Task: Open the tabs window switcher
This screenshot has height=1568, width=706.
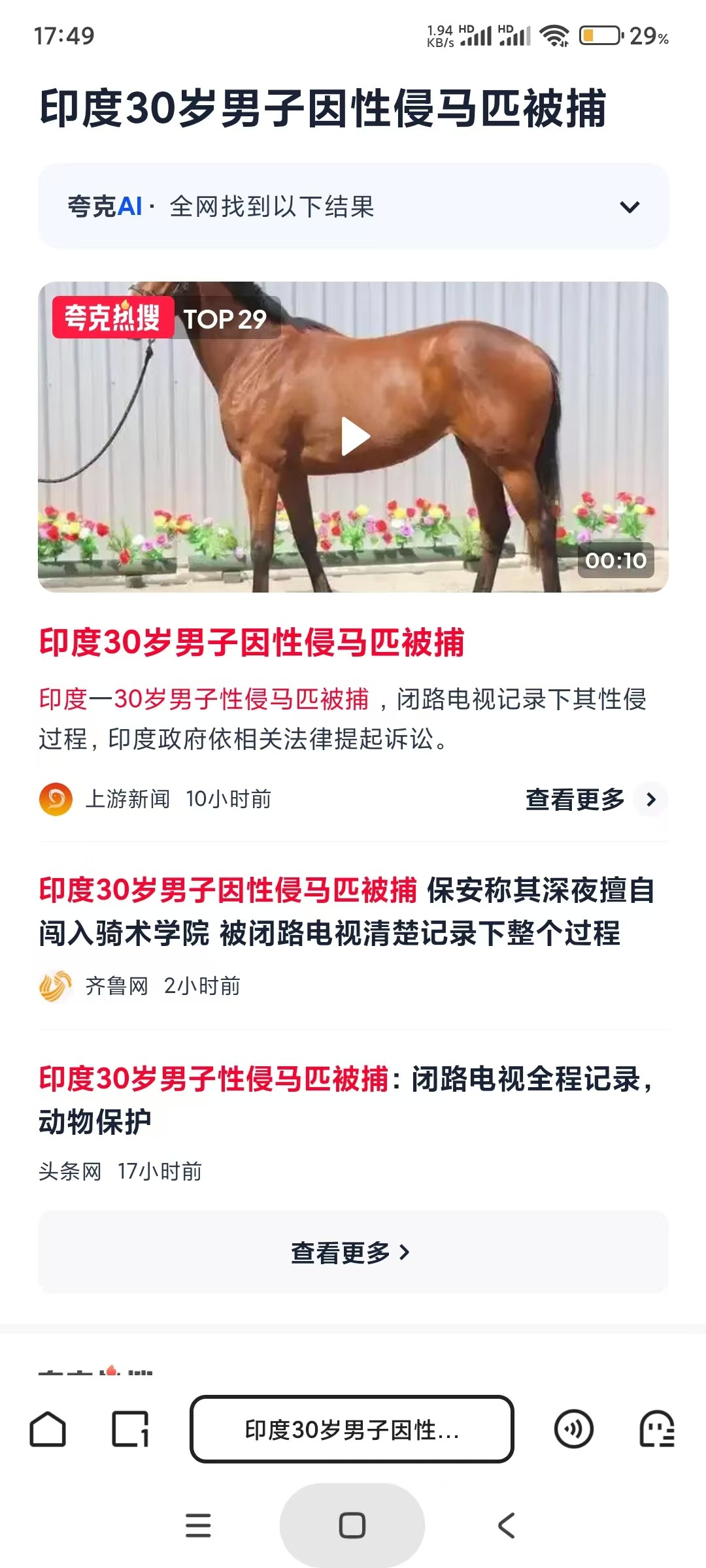Action: click(x=130, y=1429)
